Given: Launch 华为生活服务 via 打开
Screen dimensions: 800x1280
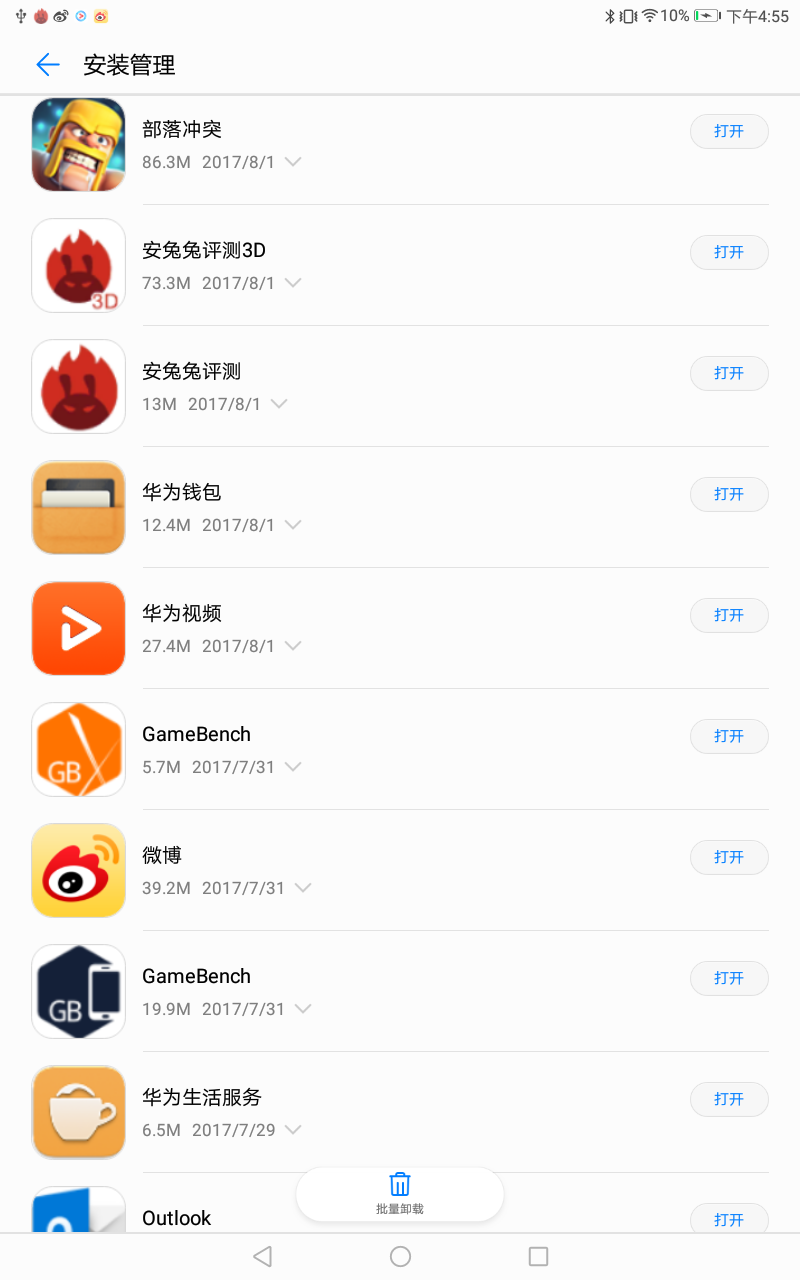Looking at the screenshot, I should tap(729, 1099).
